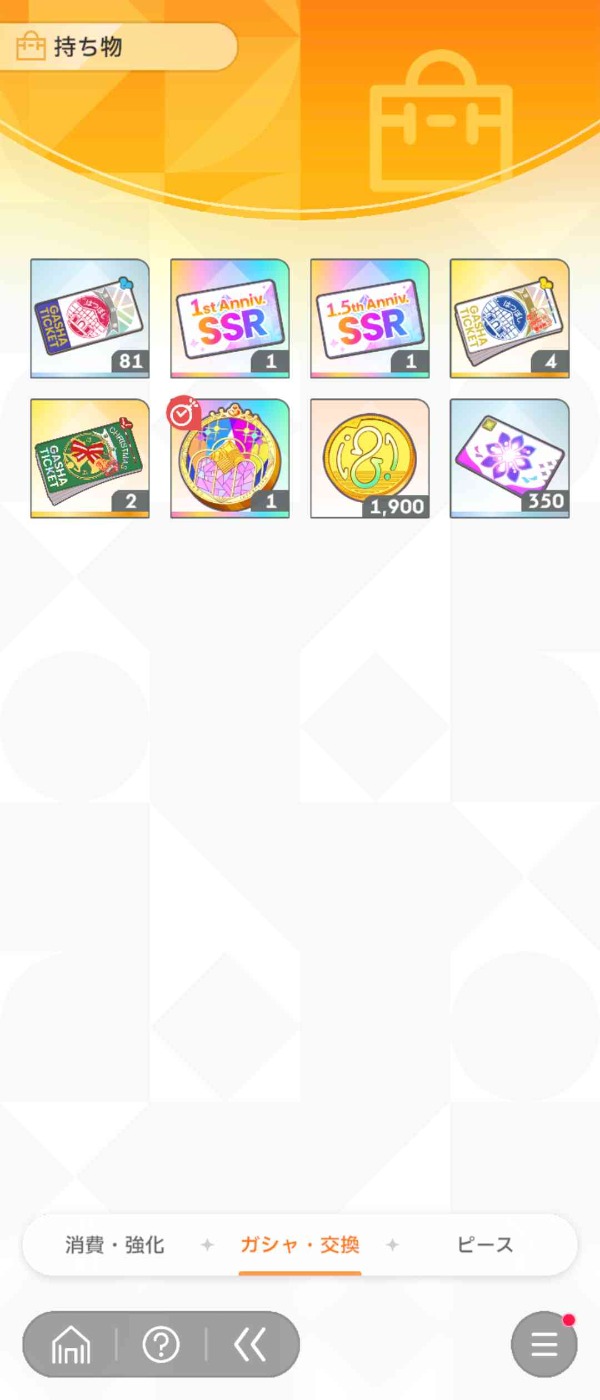This screenshot has height=1400, width=600.
Task: Open the hamburger menu button
Action: click(x=544, y=1345)
